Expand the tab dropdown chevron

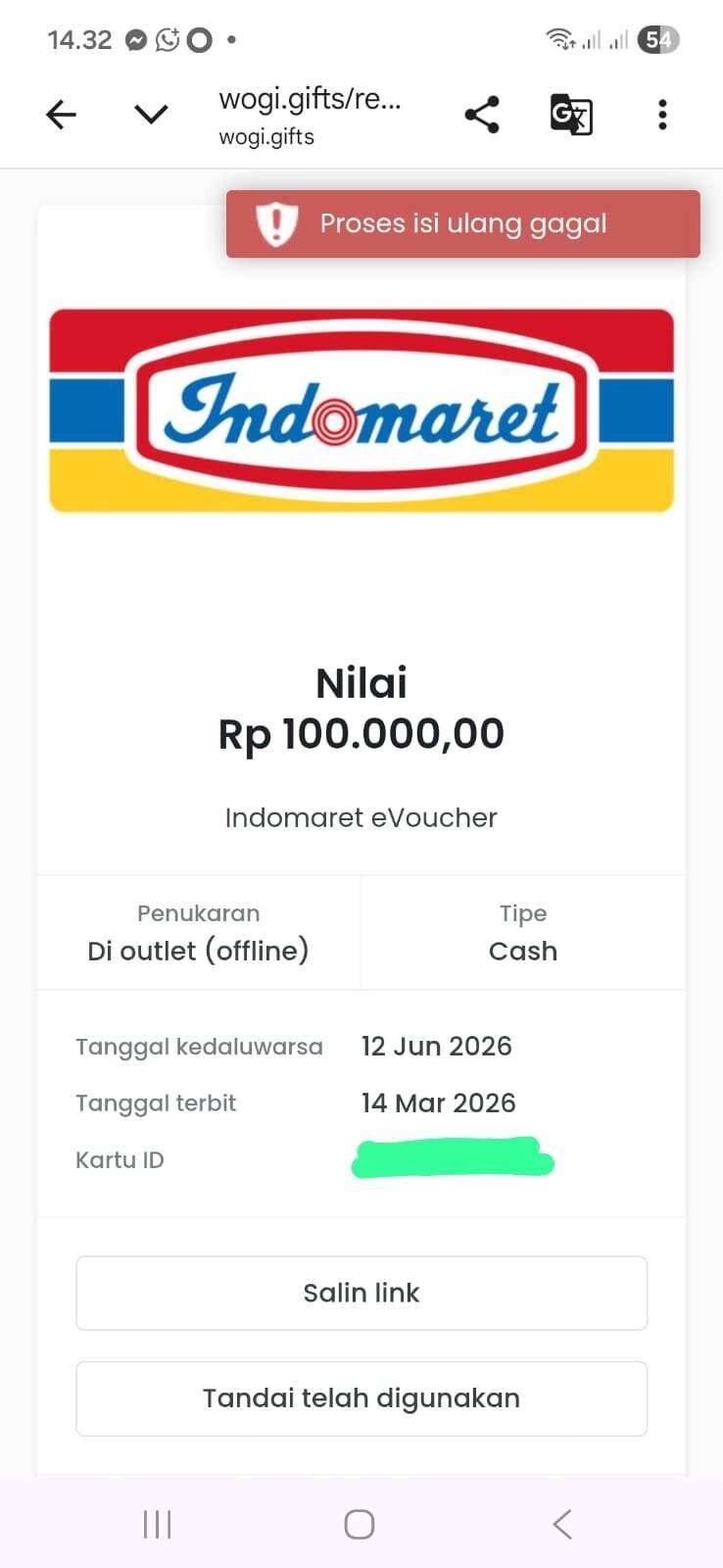coord(151,115)
